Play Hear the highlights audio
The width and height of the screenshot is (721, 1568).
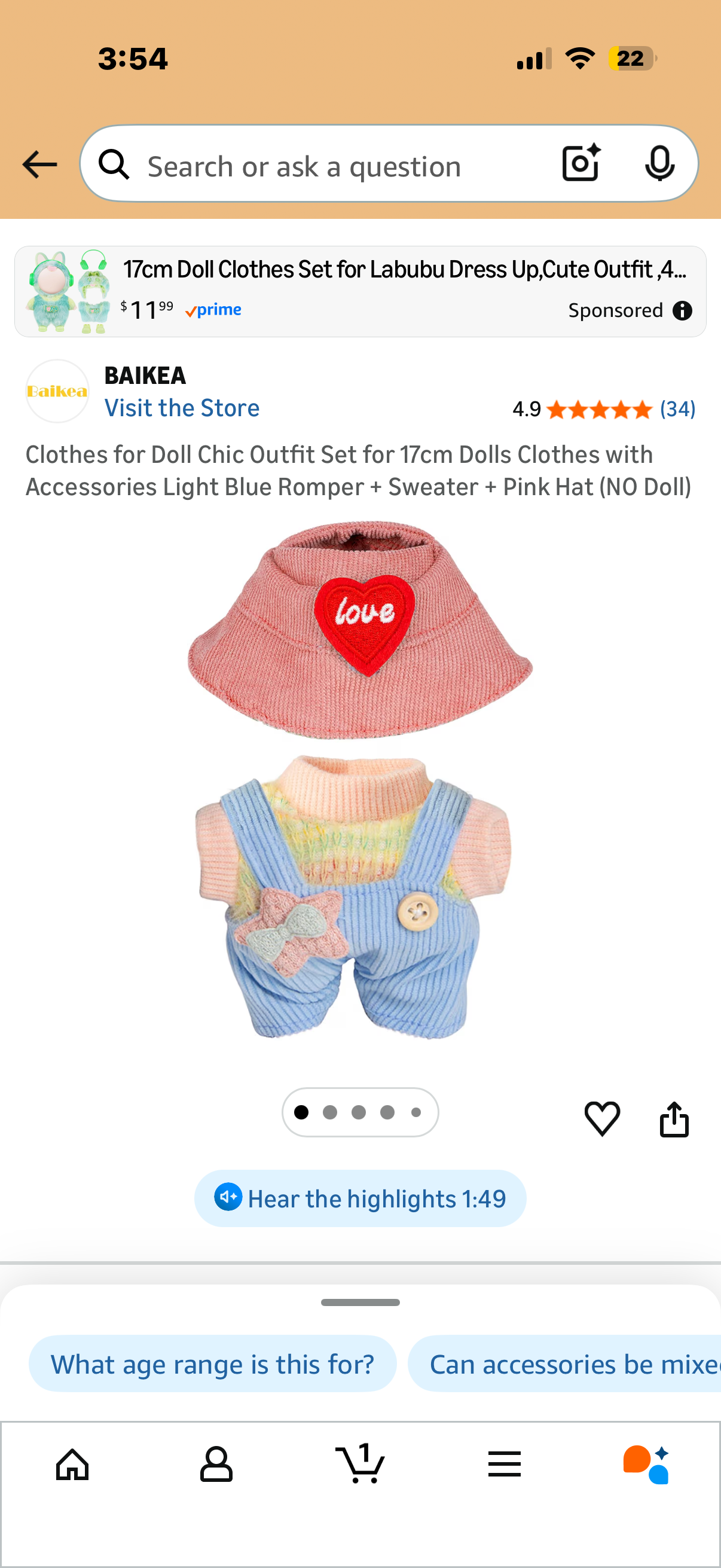click(x=360, y=1198)
